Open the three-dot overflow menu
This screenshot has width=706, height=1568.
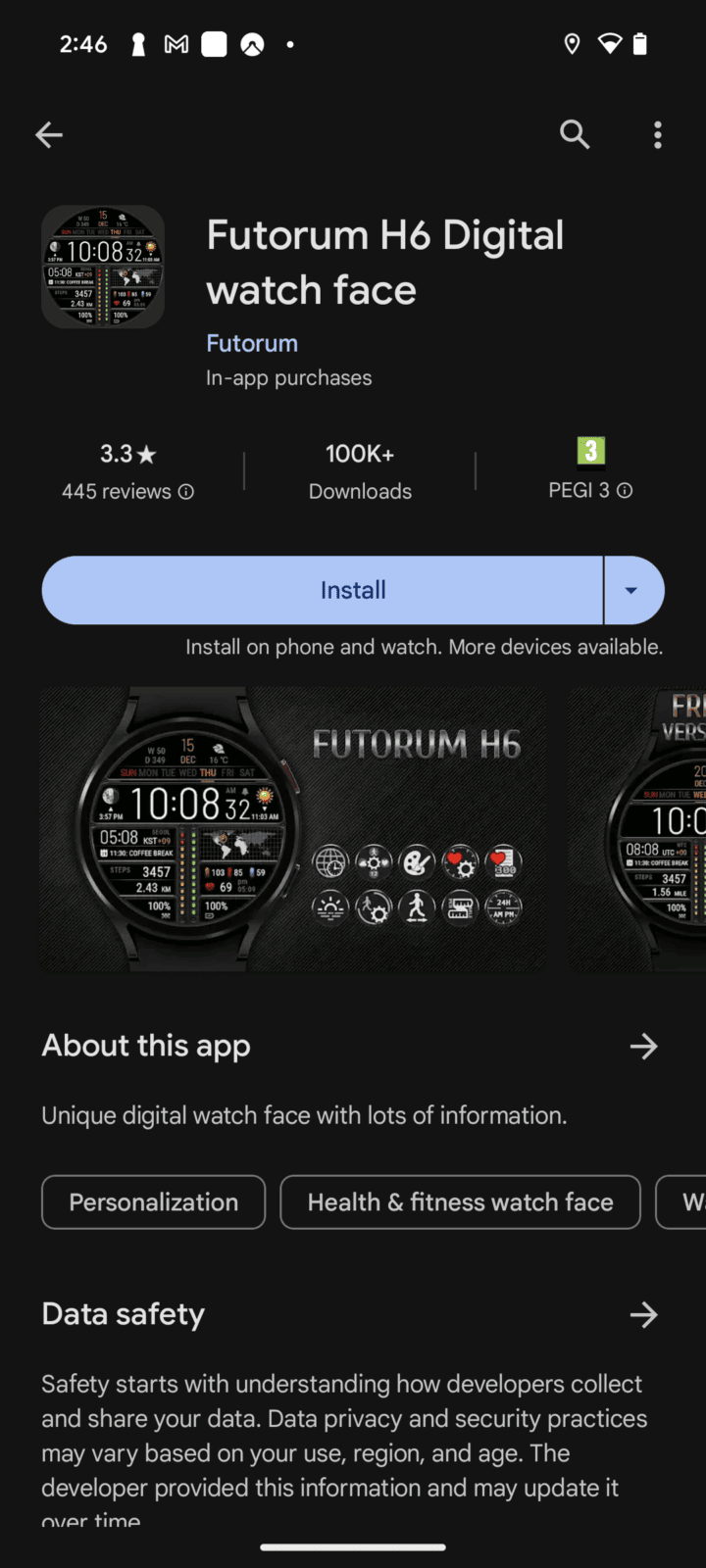657,135
